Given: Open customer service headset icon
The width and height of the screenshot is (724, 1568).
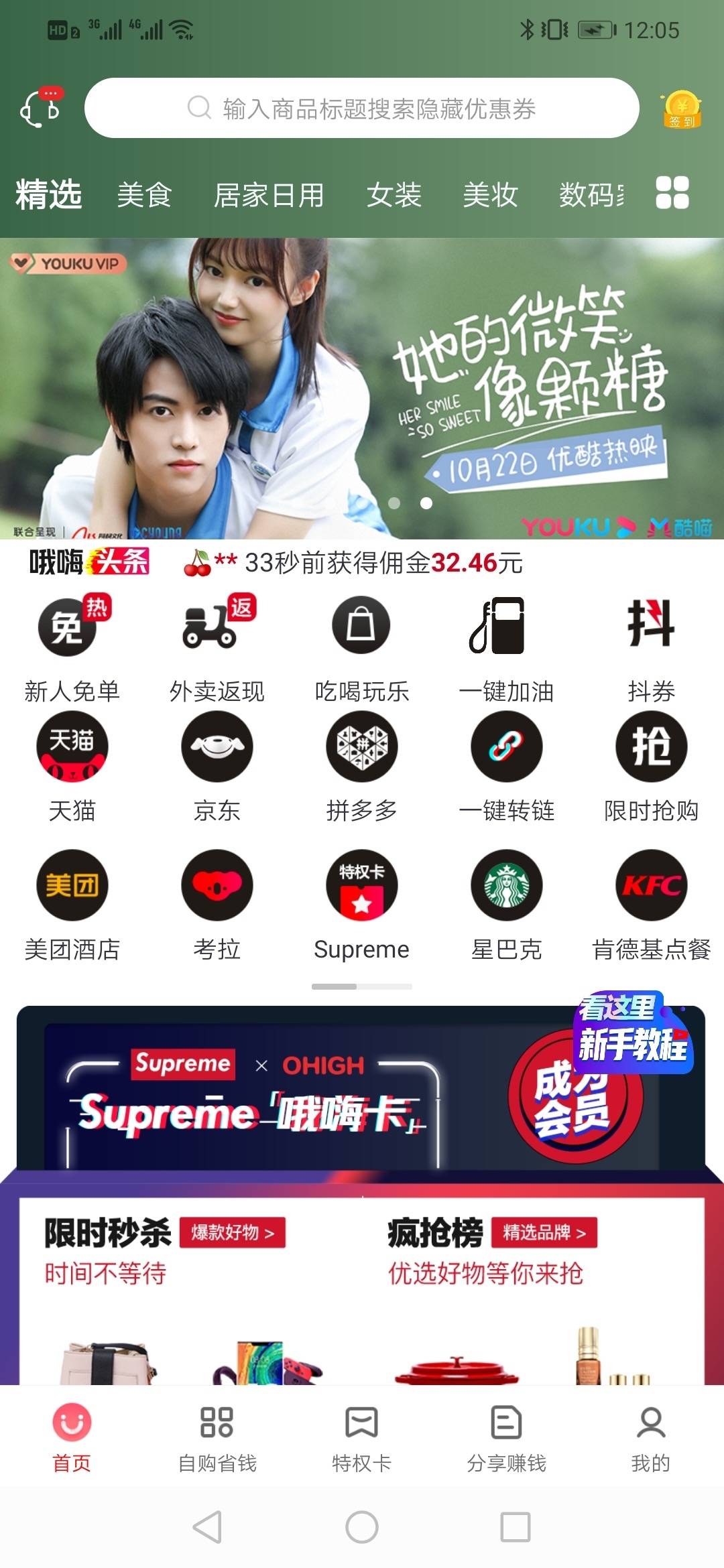Looking at the screenshot, I should pyautogui.click(x=42, y=109).
